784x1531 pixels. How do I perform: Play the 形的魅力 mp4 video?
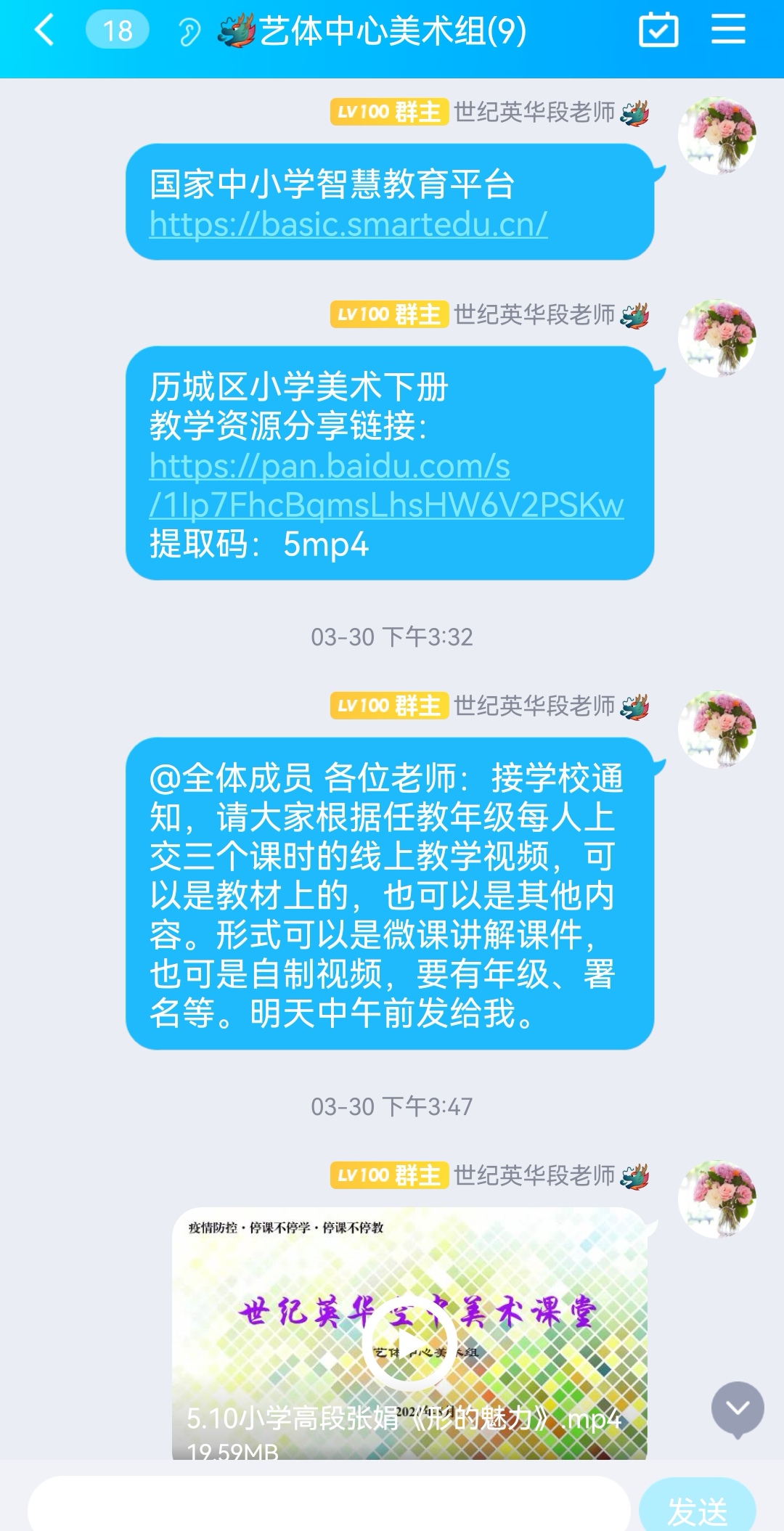[x=409, y=1343]
